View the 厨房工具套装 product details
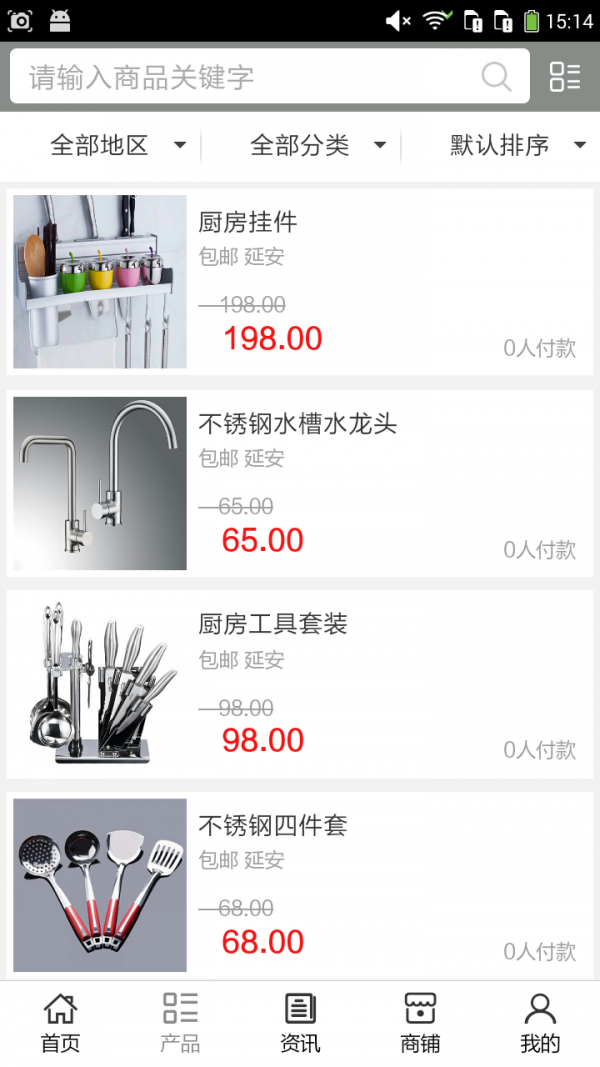The width and height of the screenshot is (600, 1067). tap(300, 685)
